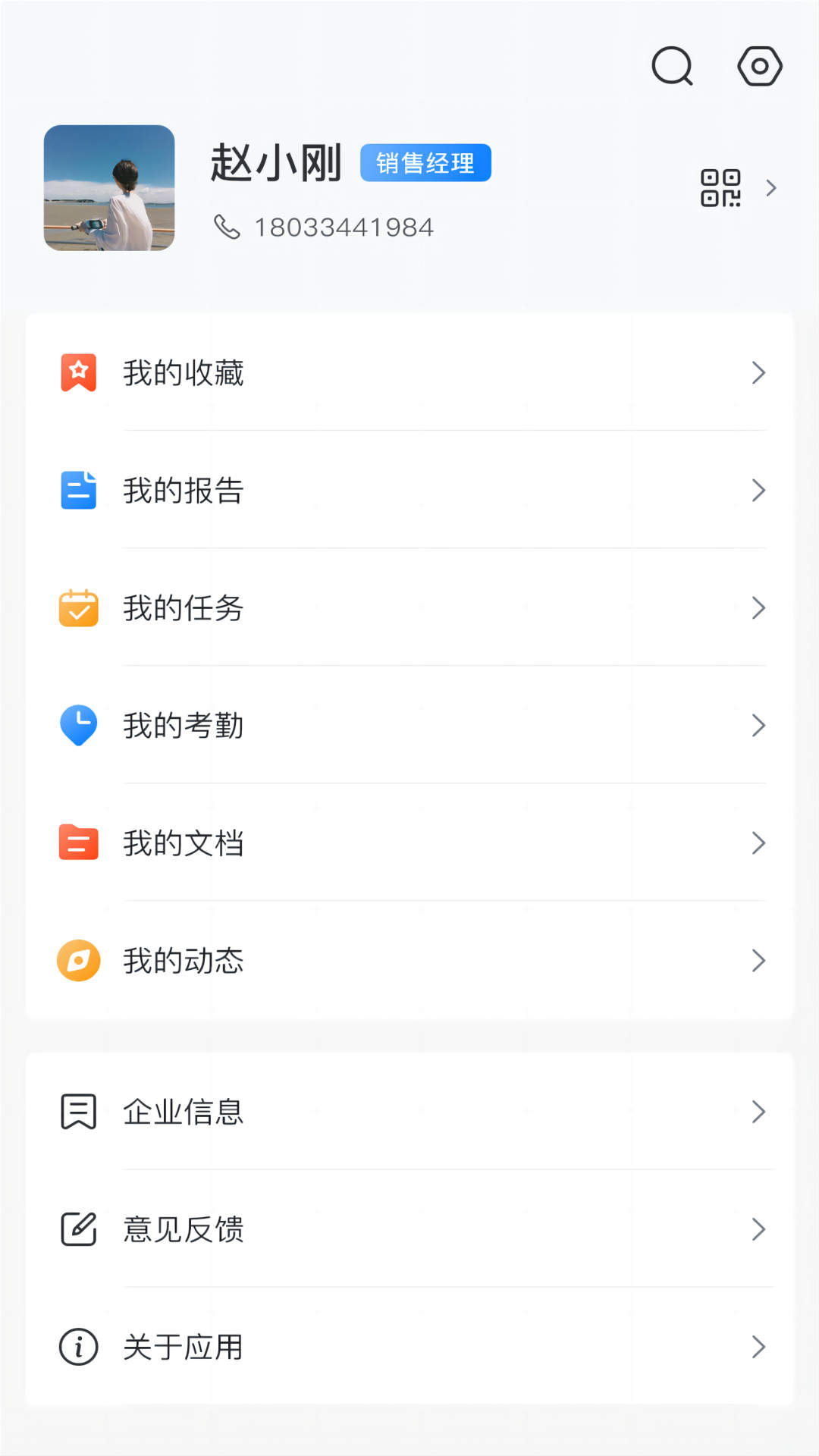
Task: Open the search icon at top right
Action: [671, 65]
